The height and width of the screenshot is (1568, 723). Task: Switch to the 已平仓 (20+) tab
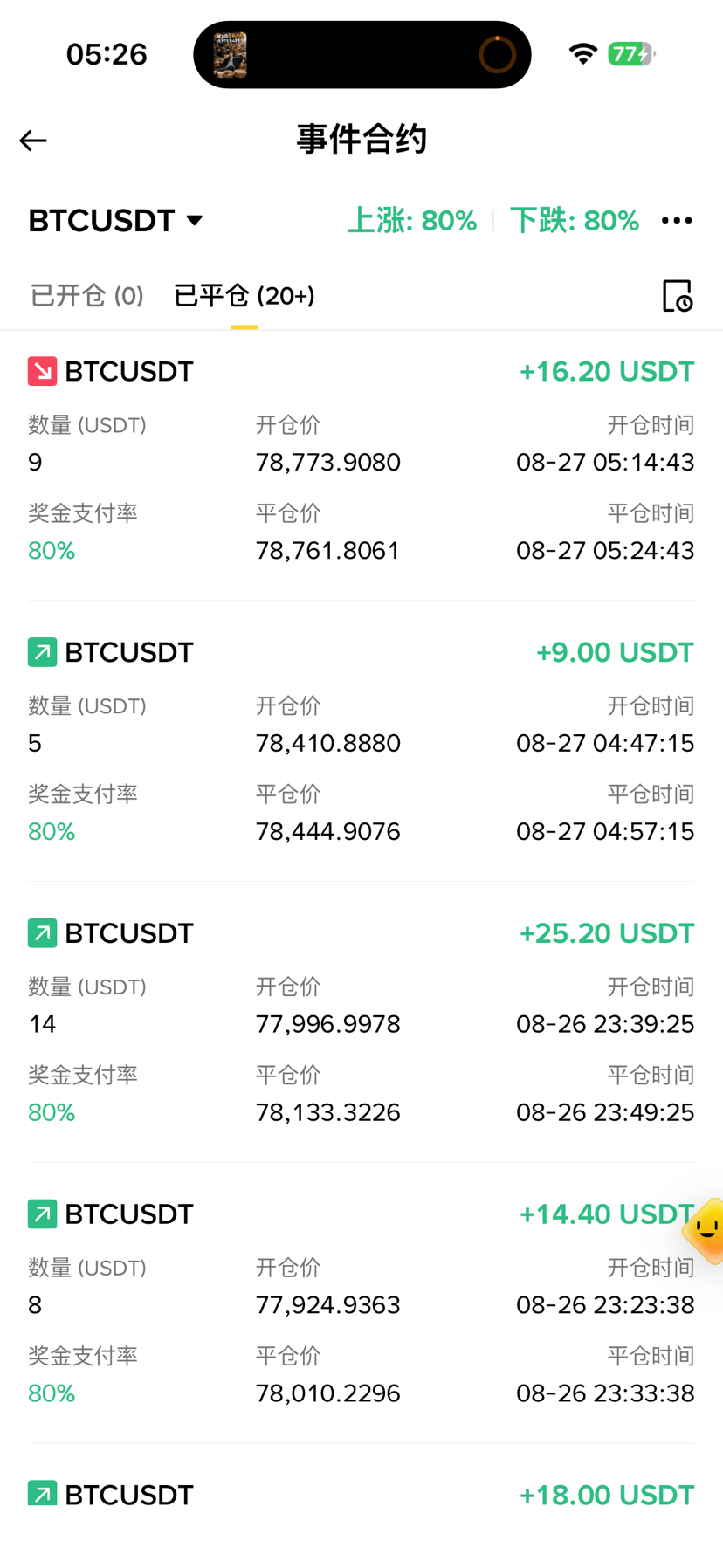244,296
